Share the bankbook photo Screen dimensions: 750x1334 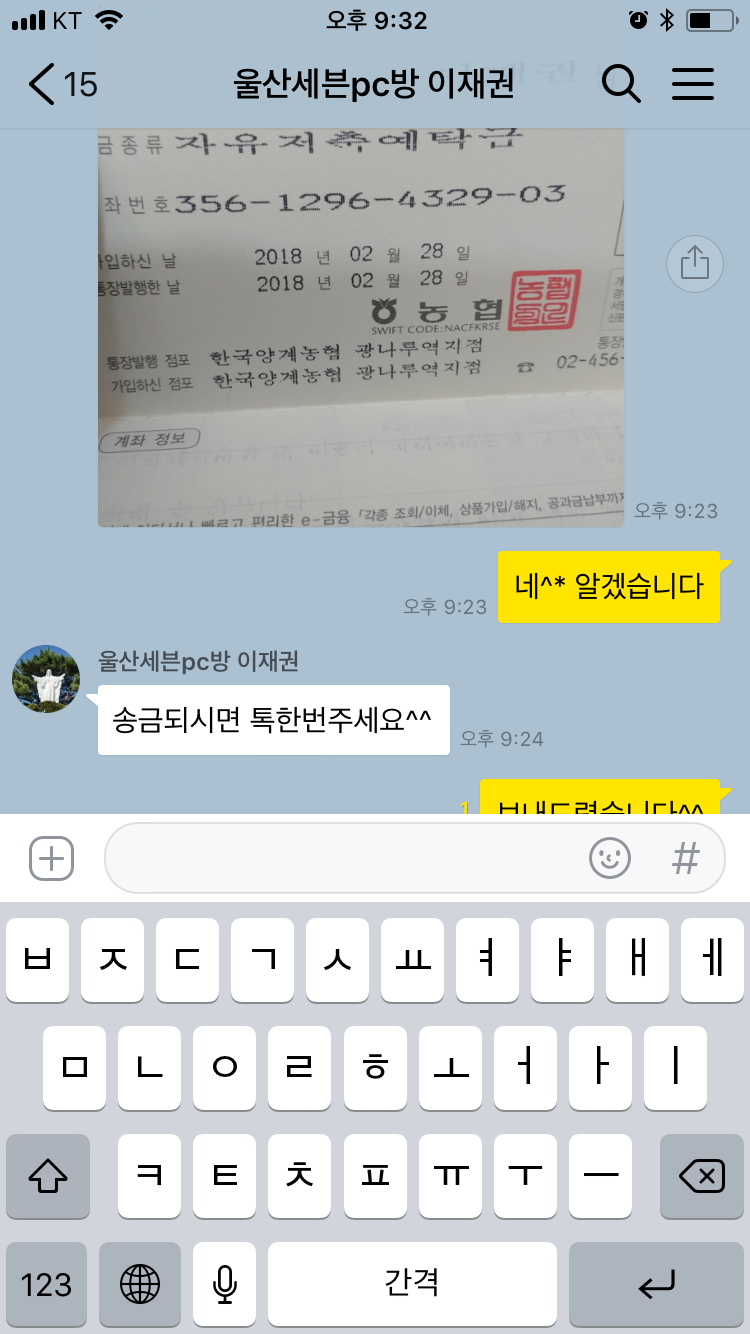694,263
